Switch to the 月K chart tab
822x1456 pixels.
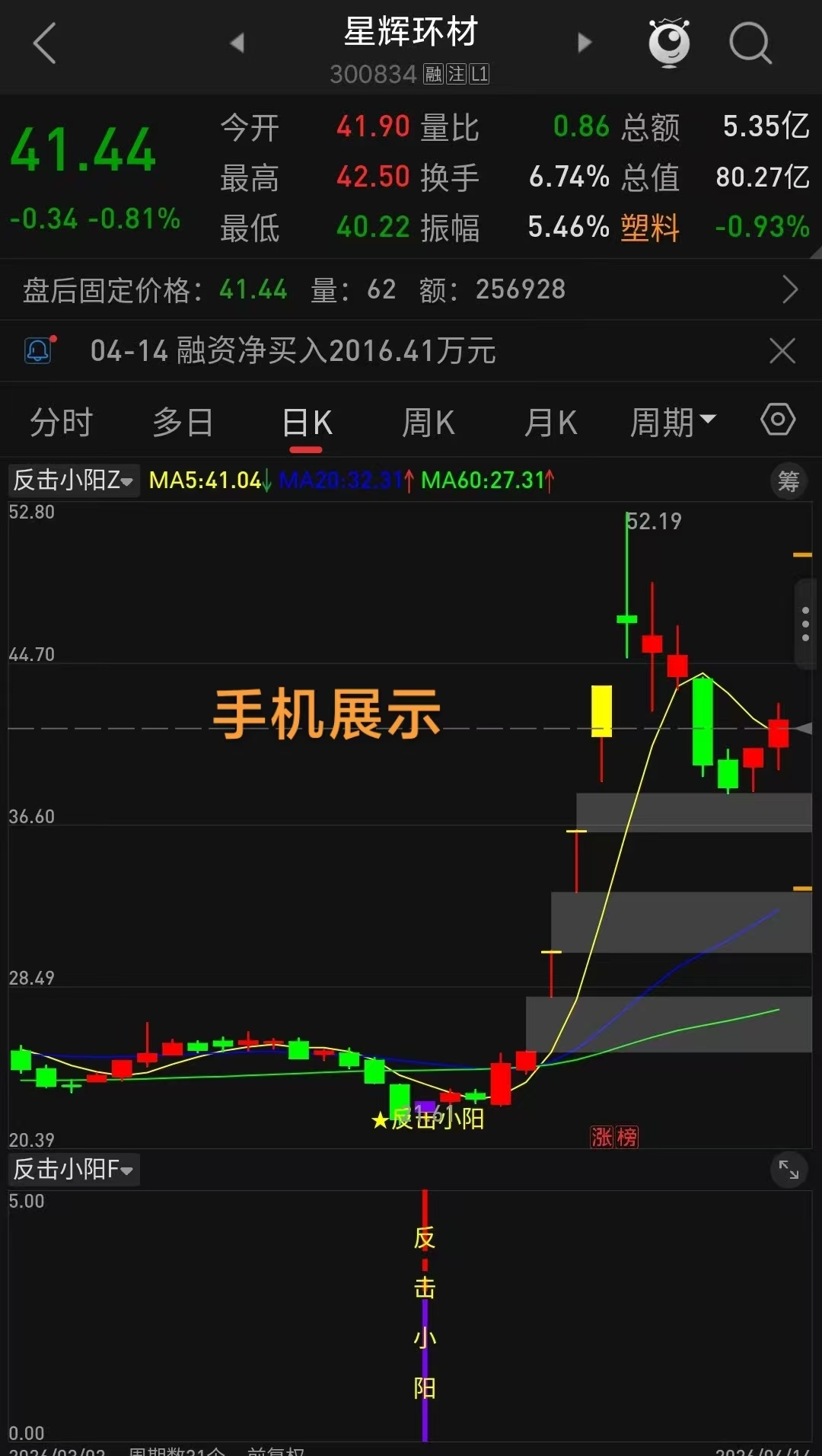pos(551,422)
